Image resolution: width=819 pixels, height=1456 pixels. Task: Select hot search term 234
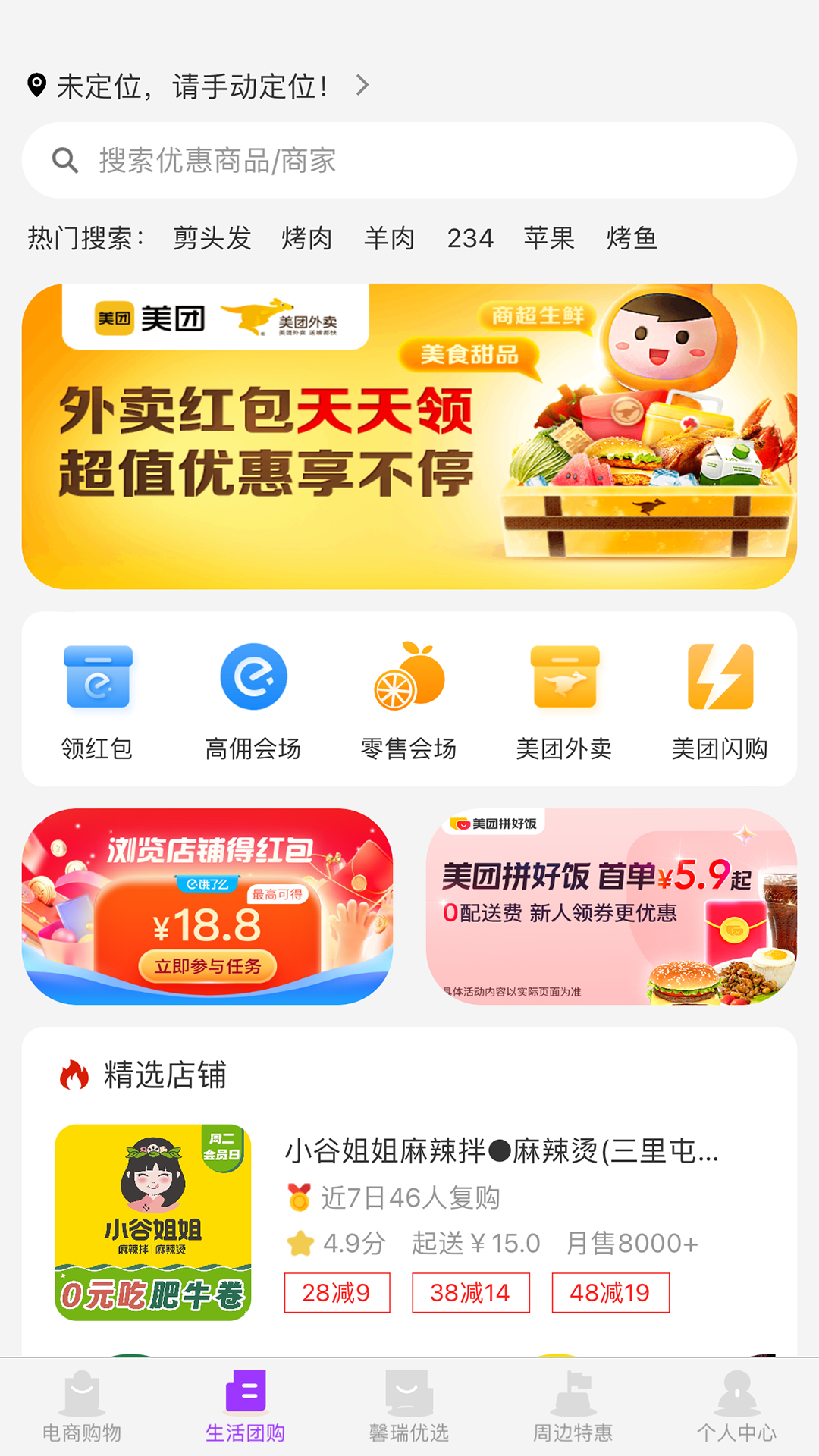pyautogui.click(x=470, y=238)
